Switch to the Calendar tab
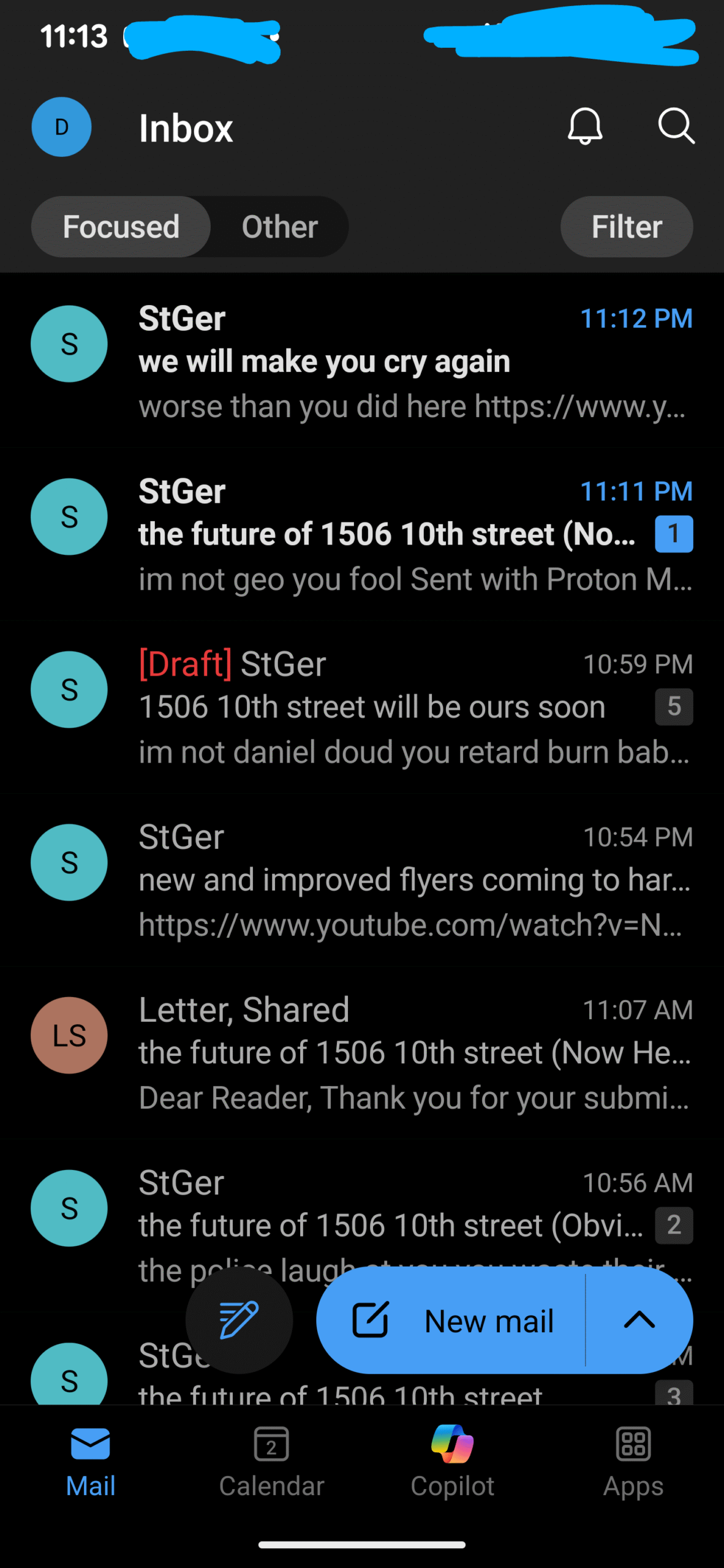Viewport: 724px width, 1568px height. tap(271, 1461)
